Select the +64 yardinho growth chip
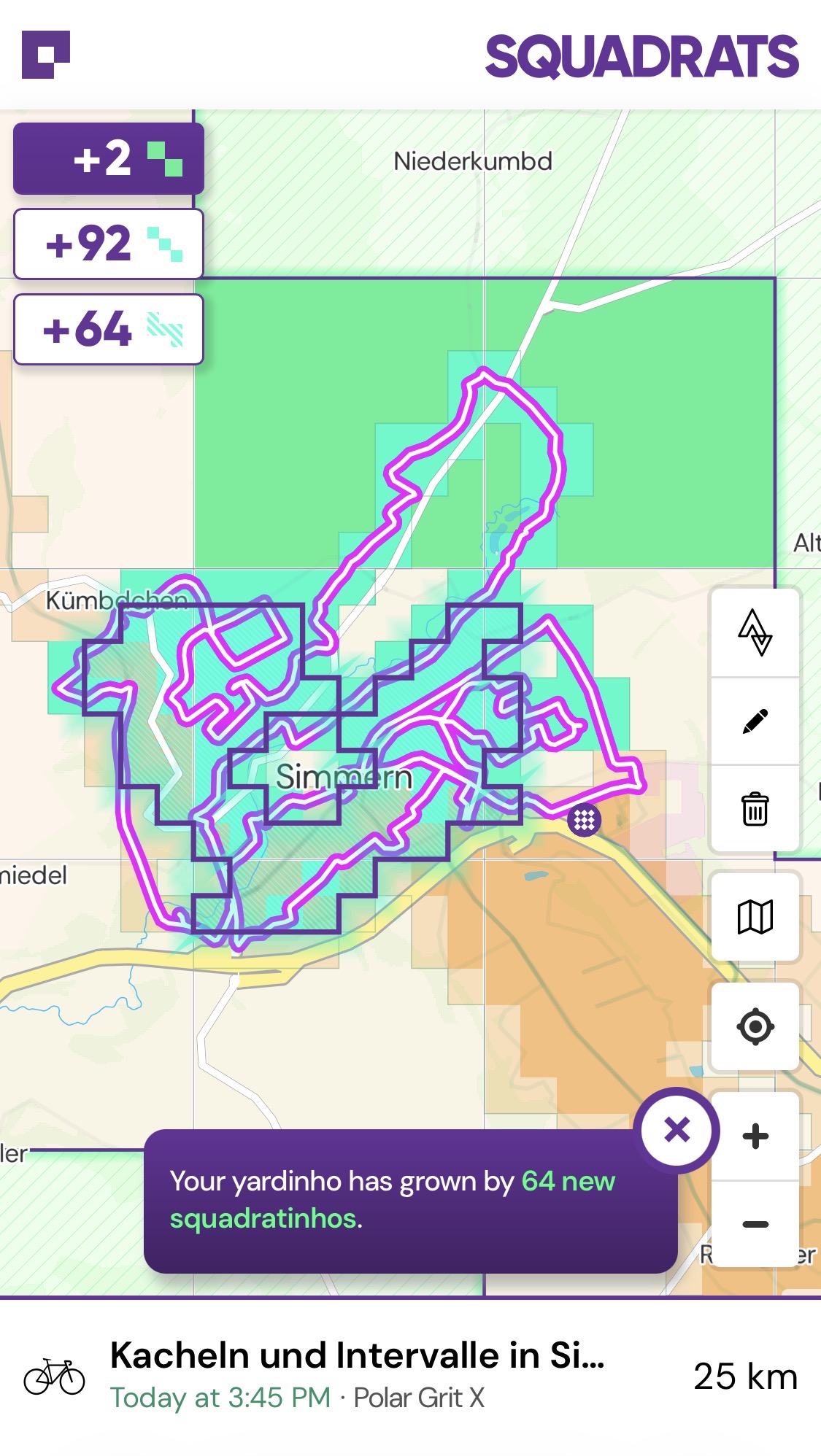Viewport: 821px width, 1456px height. click(108, 329)
